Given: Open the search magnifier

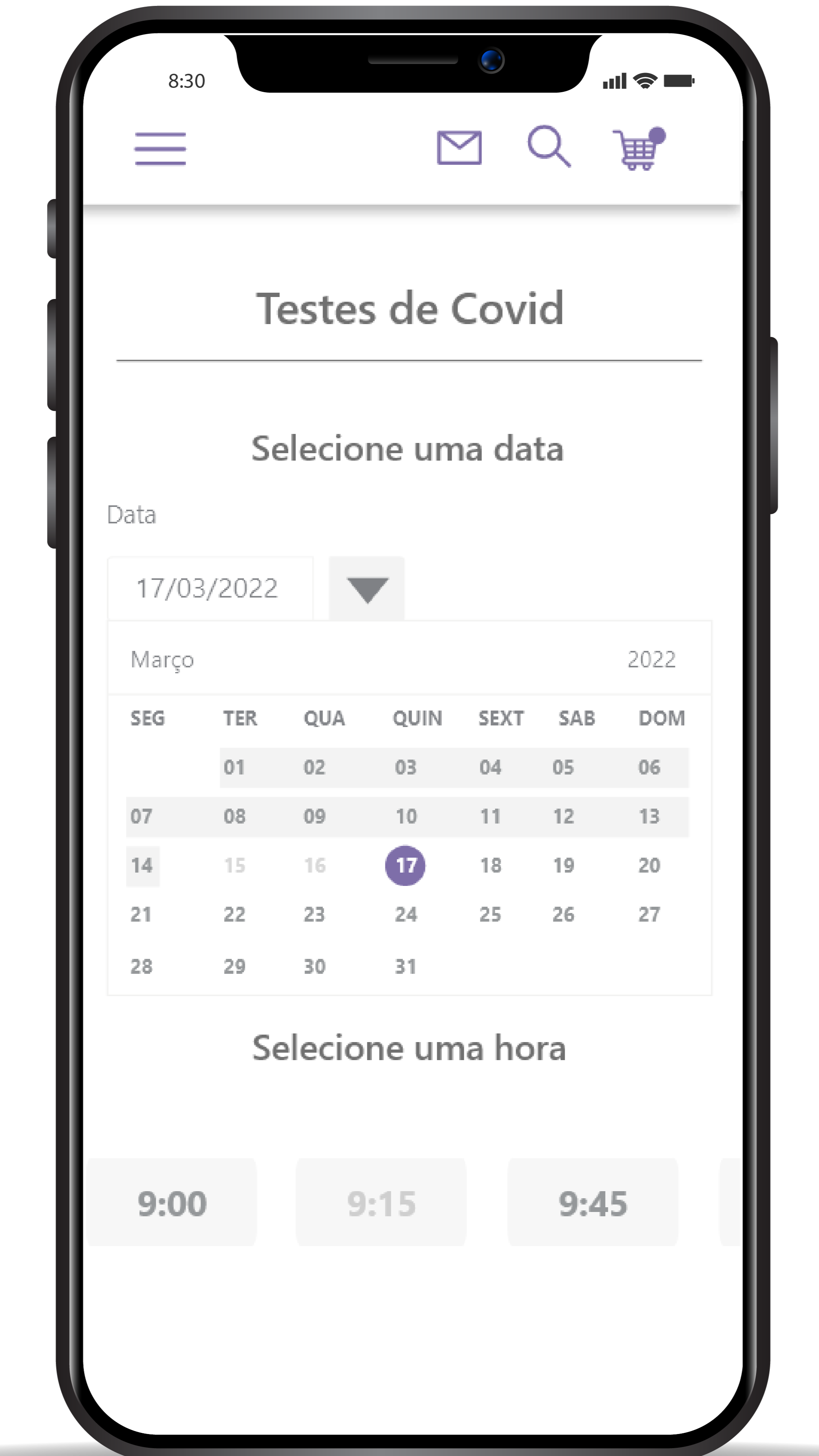Looking at the screenshot, I should tap(548, 146).
